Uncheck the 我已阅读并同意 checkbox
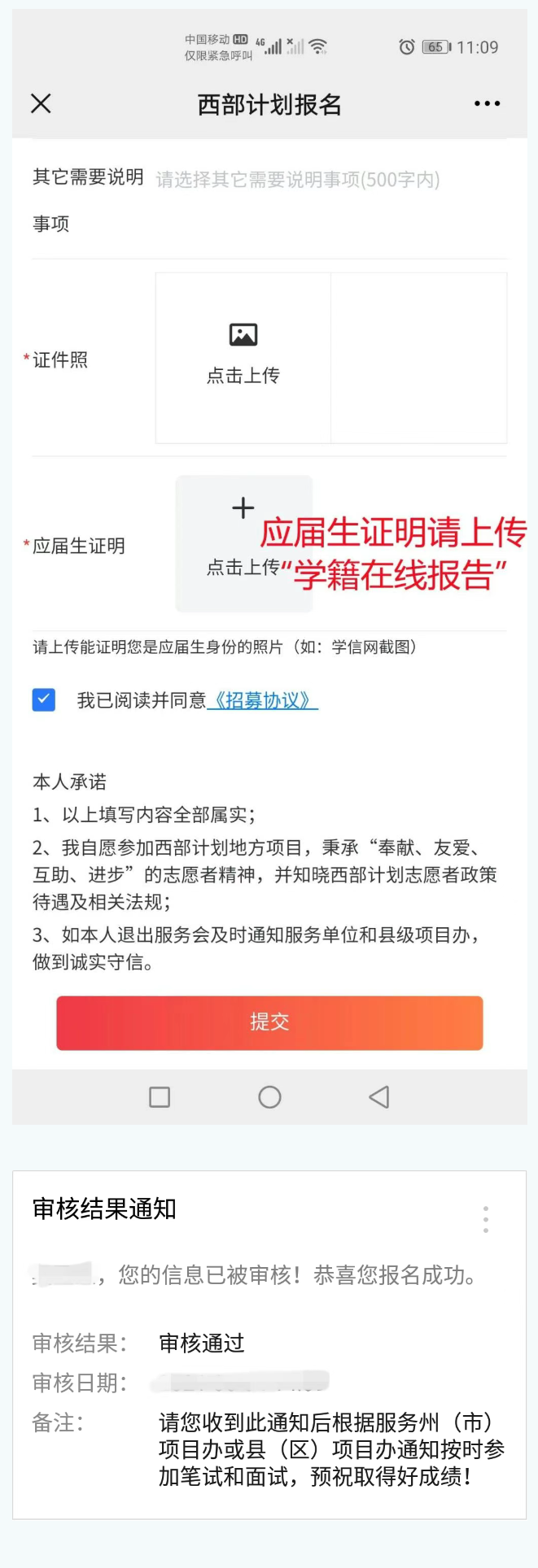This screenshot has width=538, height=1568. pyautogui.click(x=44, y=699)
